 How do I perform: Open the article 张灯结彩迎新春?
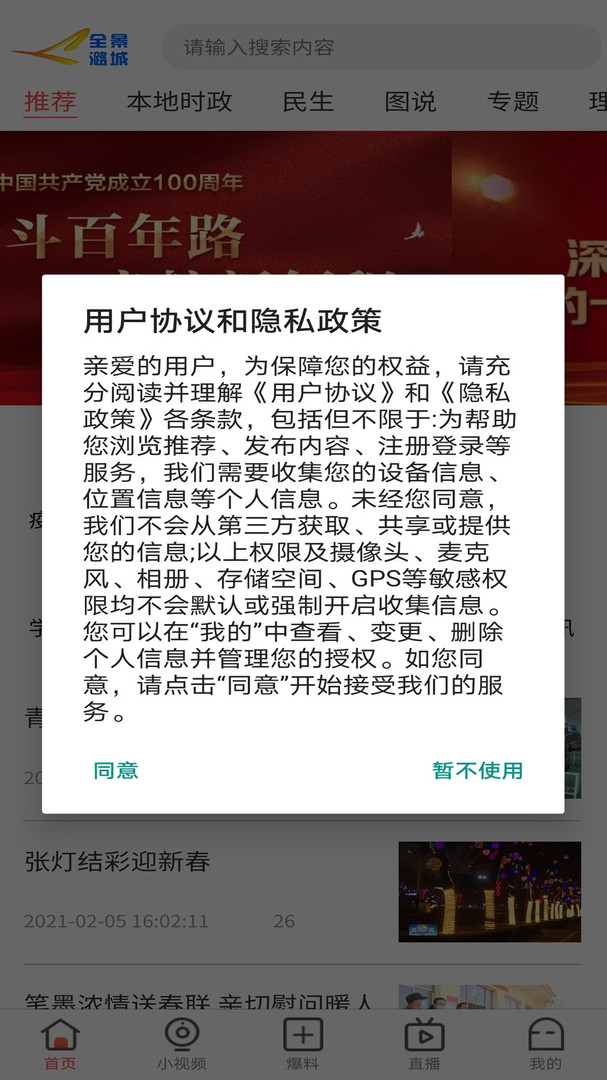117,861
